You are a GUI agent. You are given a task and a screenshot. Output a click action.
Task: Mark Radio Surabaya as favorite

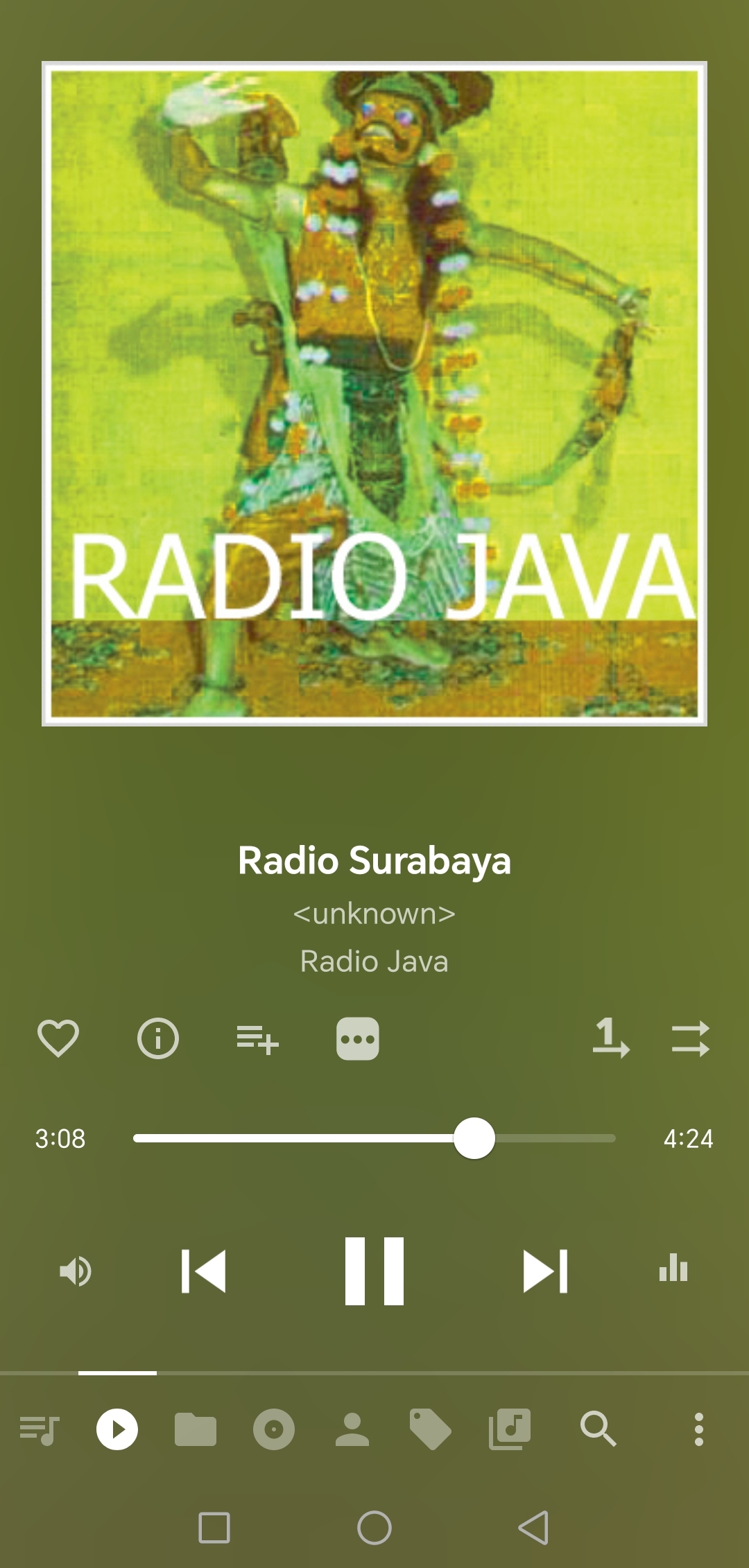pos(58,1038)
